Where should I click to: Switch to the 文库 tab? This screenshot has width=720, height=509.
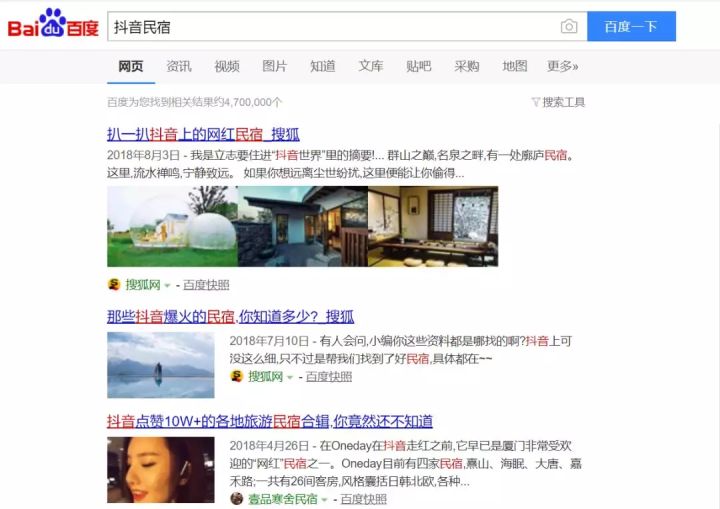[x=370, y=66]
